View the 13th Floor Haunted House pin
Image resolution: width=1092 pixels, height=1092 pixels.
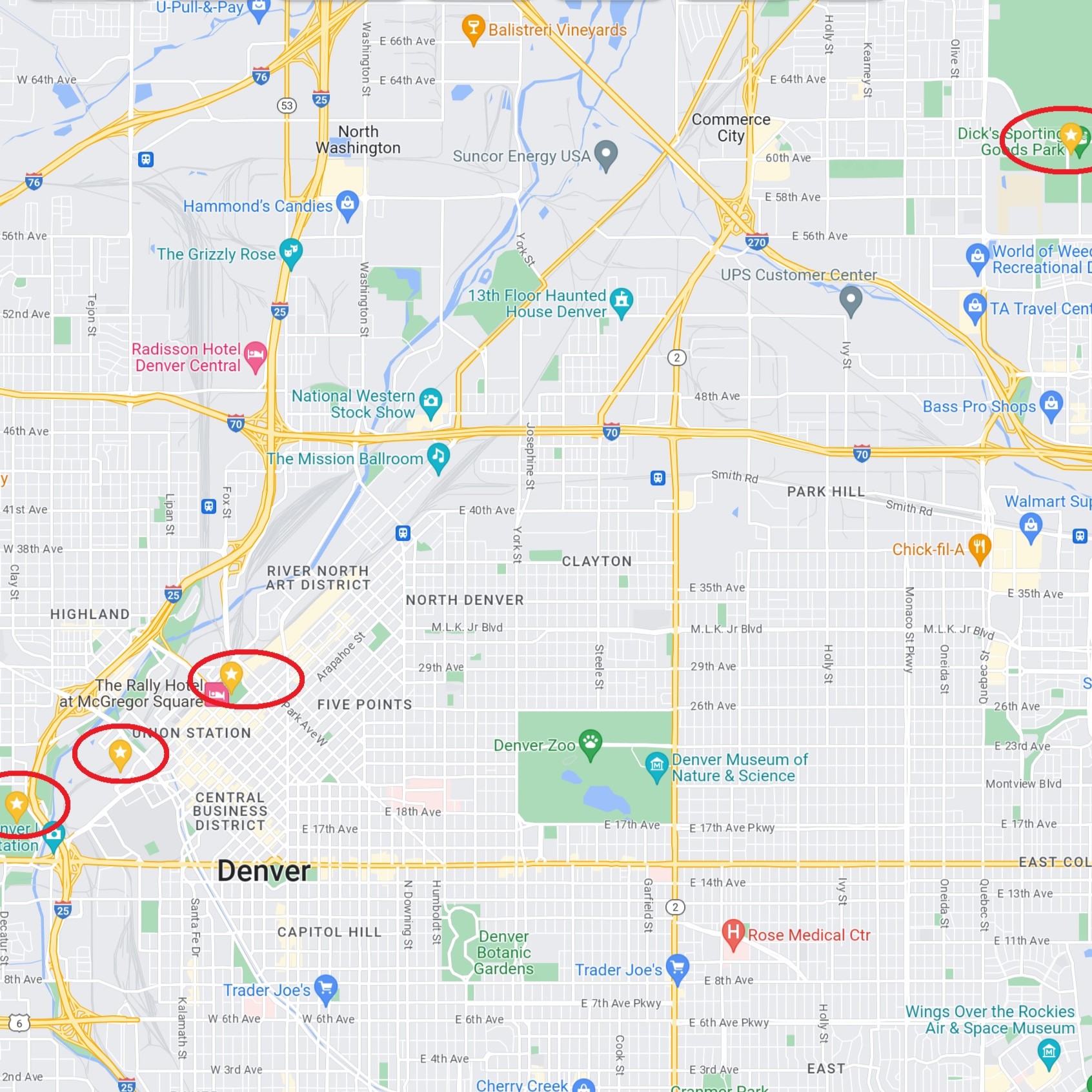click(x=621, y=300)
